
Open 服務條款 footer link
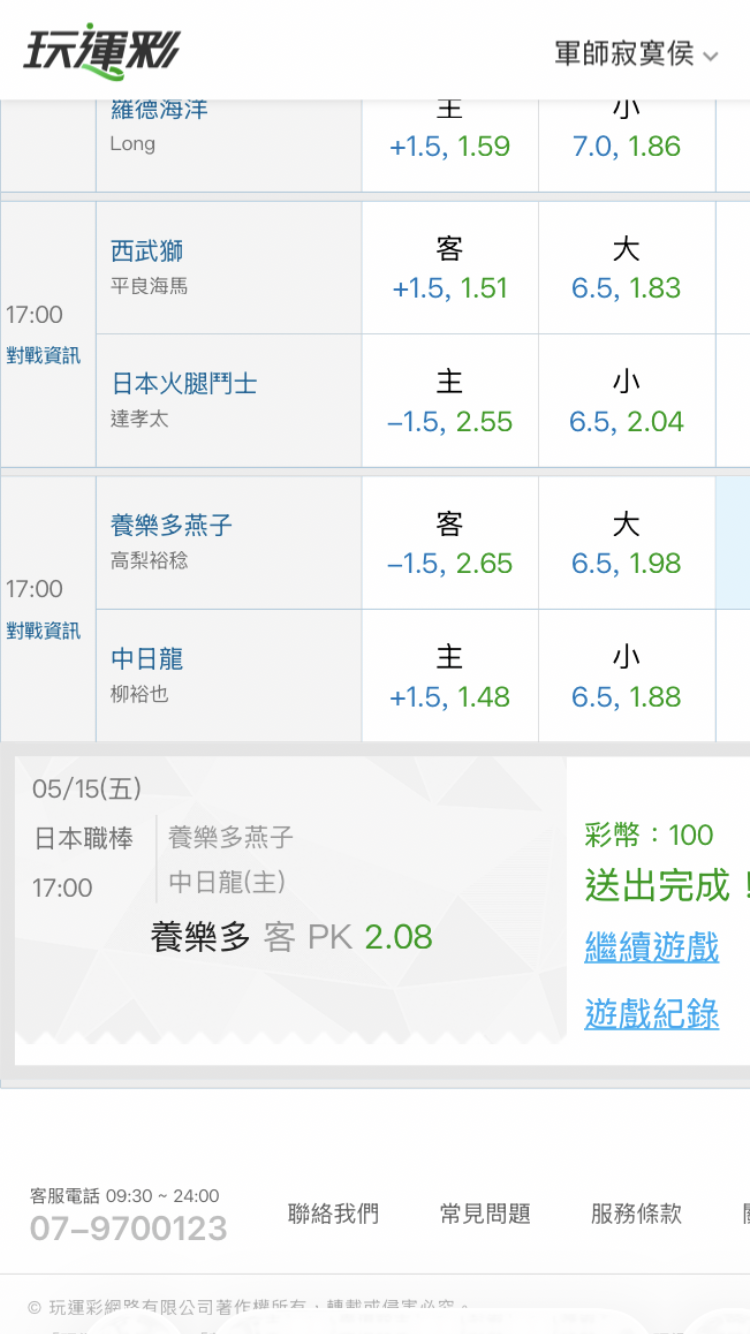click(636, 1214)
